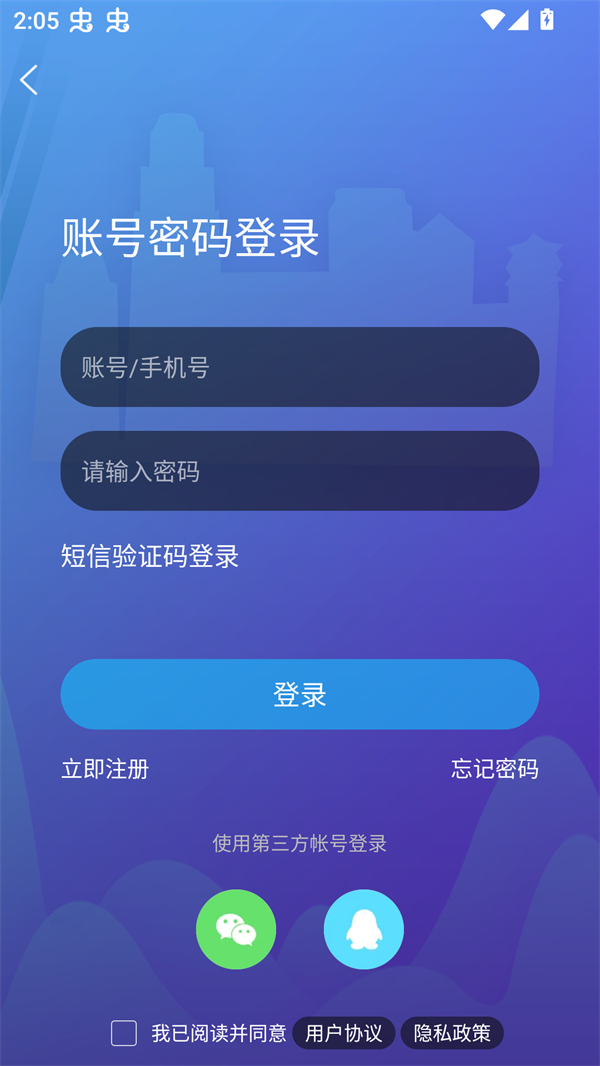Tap the 登录 button
The height and width of the screenshot is (1066, 600).
300,694
